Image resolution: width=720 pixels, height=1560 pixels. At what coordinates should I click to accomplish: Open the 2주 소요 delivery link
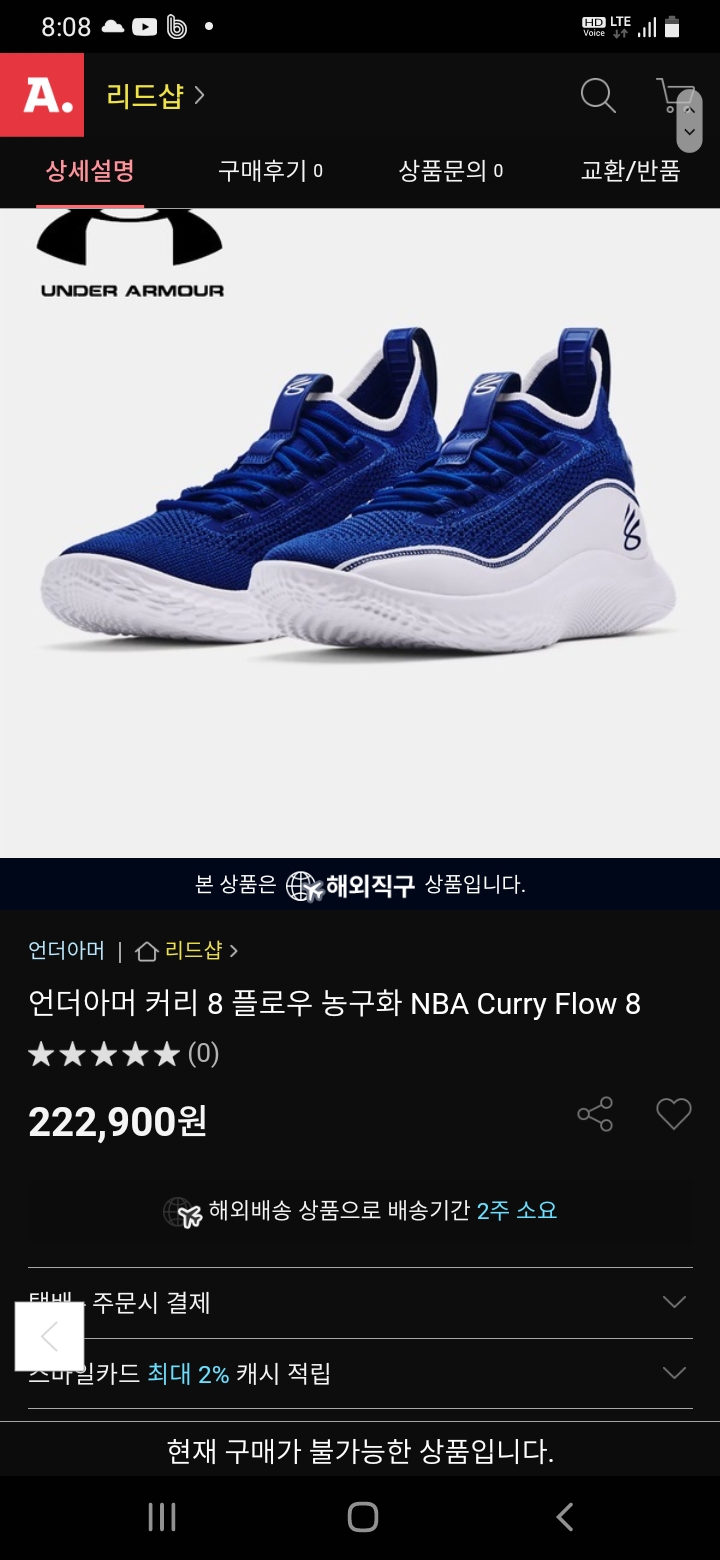coord(521,1210)
